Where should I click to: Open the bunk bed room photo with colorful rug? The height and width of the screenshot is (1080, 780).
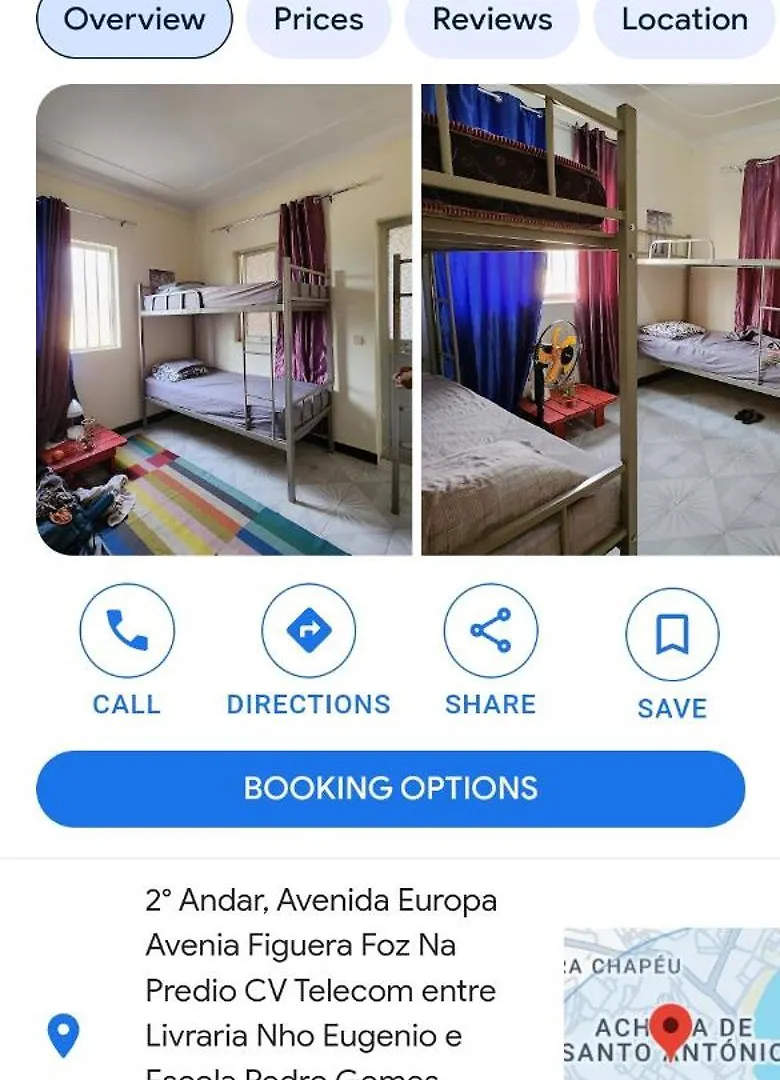pos(224,320)
